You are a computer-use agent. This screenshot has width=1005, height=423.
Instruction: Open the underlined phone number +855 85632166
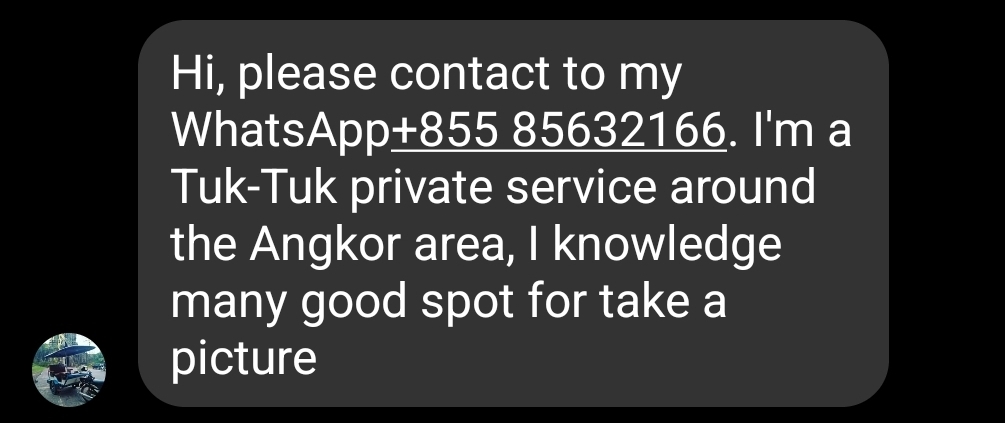pos(559,130)
